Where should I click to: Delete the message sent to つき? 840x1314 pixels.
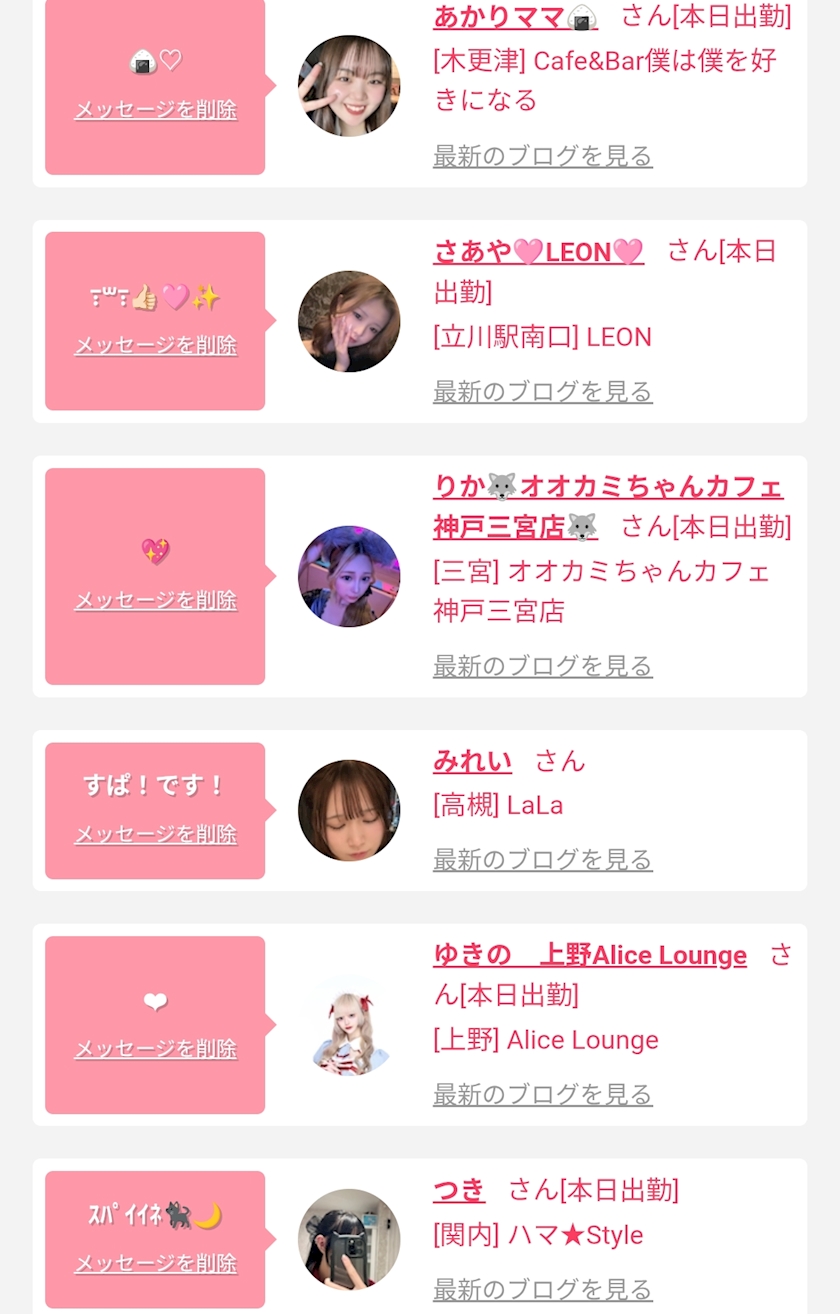tap(156, 1264)
